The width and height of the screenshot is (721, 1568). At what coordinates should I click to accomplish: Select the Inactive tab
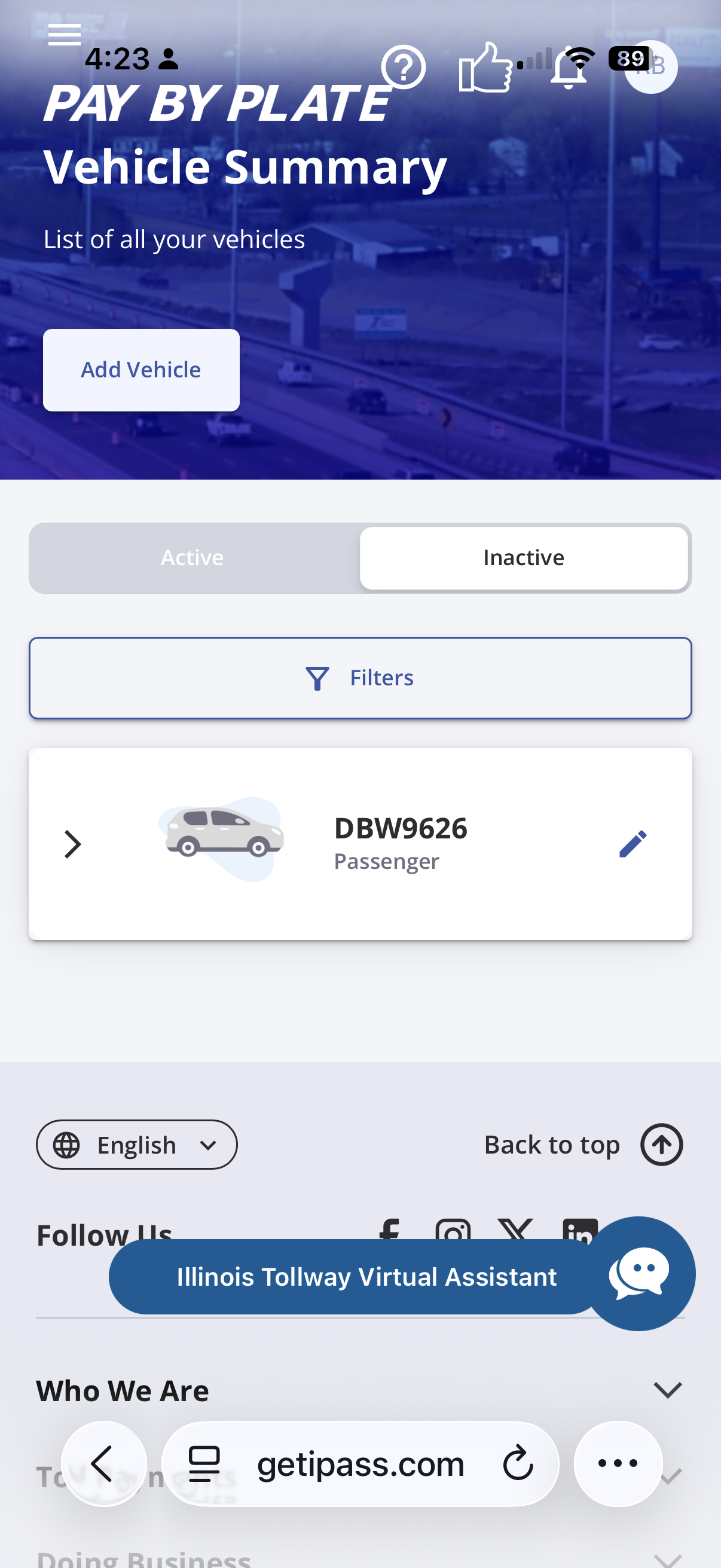click(x=523, y=557)
